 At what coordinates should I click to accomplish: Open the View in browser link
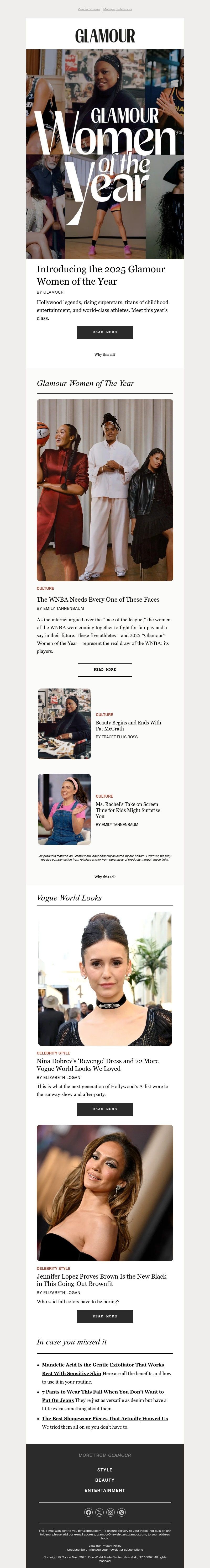point(89,9)
